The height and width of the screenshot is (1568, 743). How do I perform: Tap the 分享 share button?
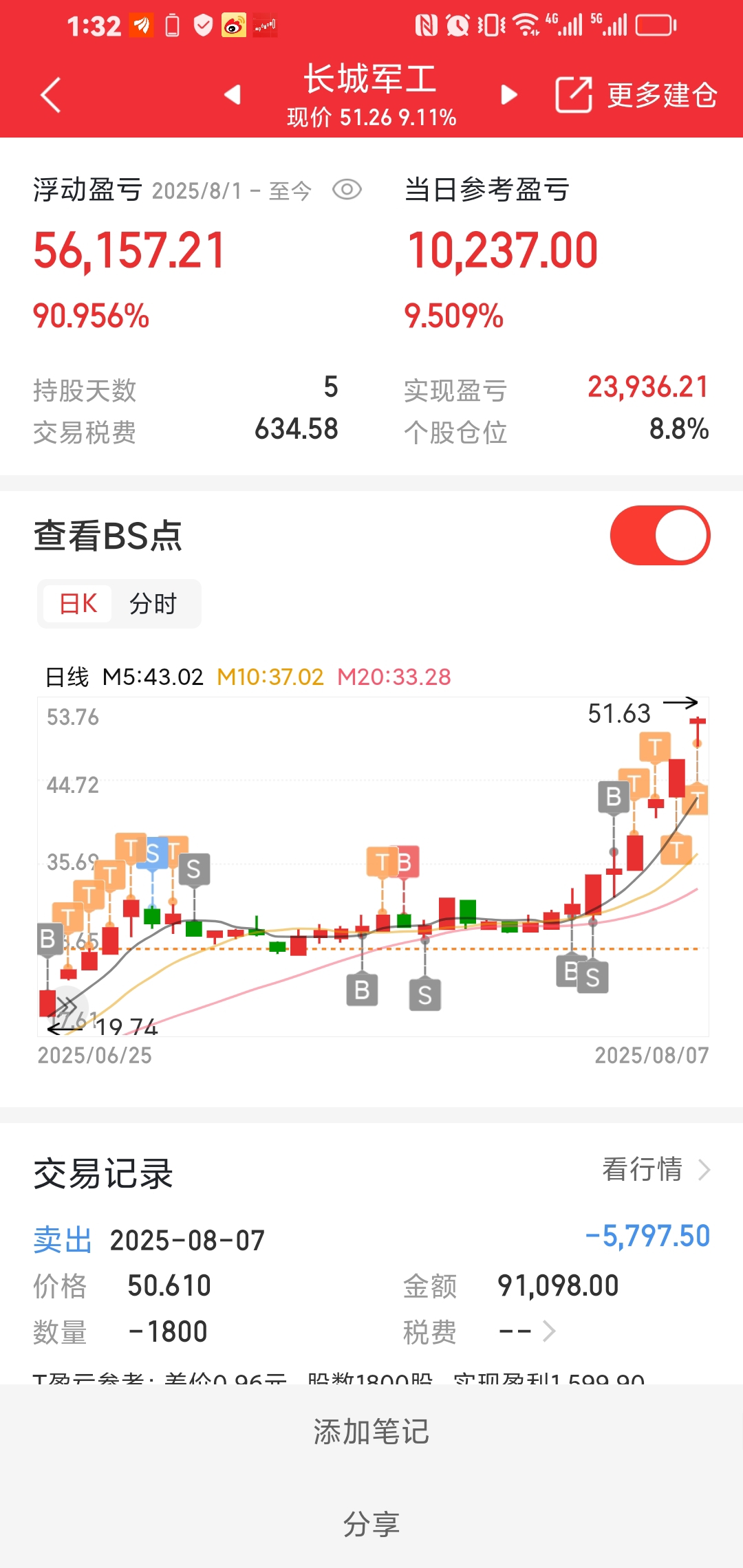371,1524
